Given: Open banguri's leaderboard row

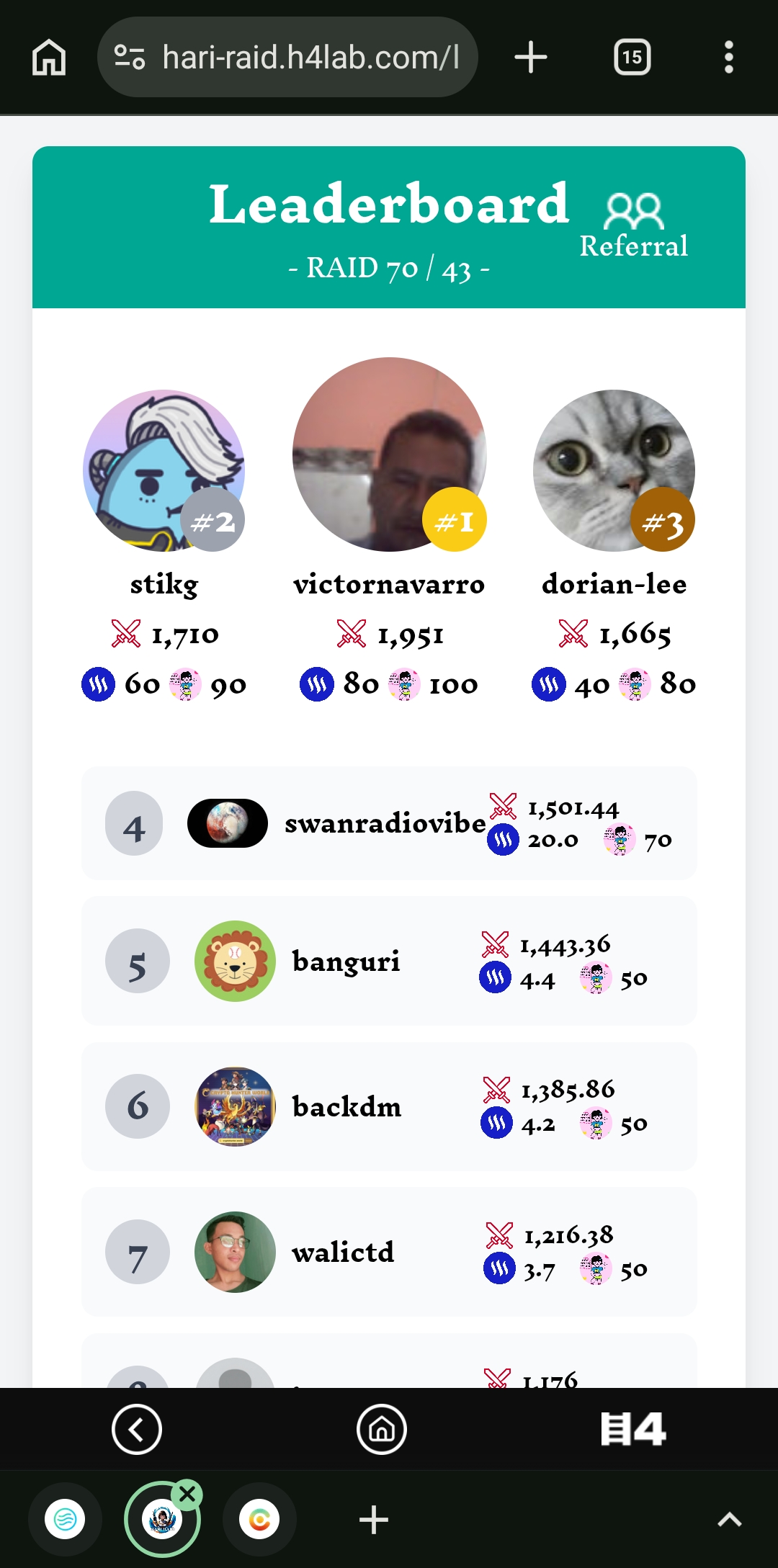Looking at the screenshot, I should pyautogui.click(x=389, y=961).
